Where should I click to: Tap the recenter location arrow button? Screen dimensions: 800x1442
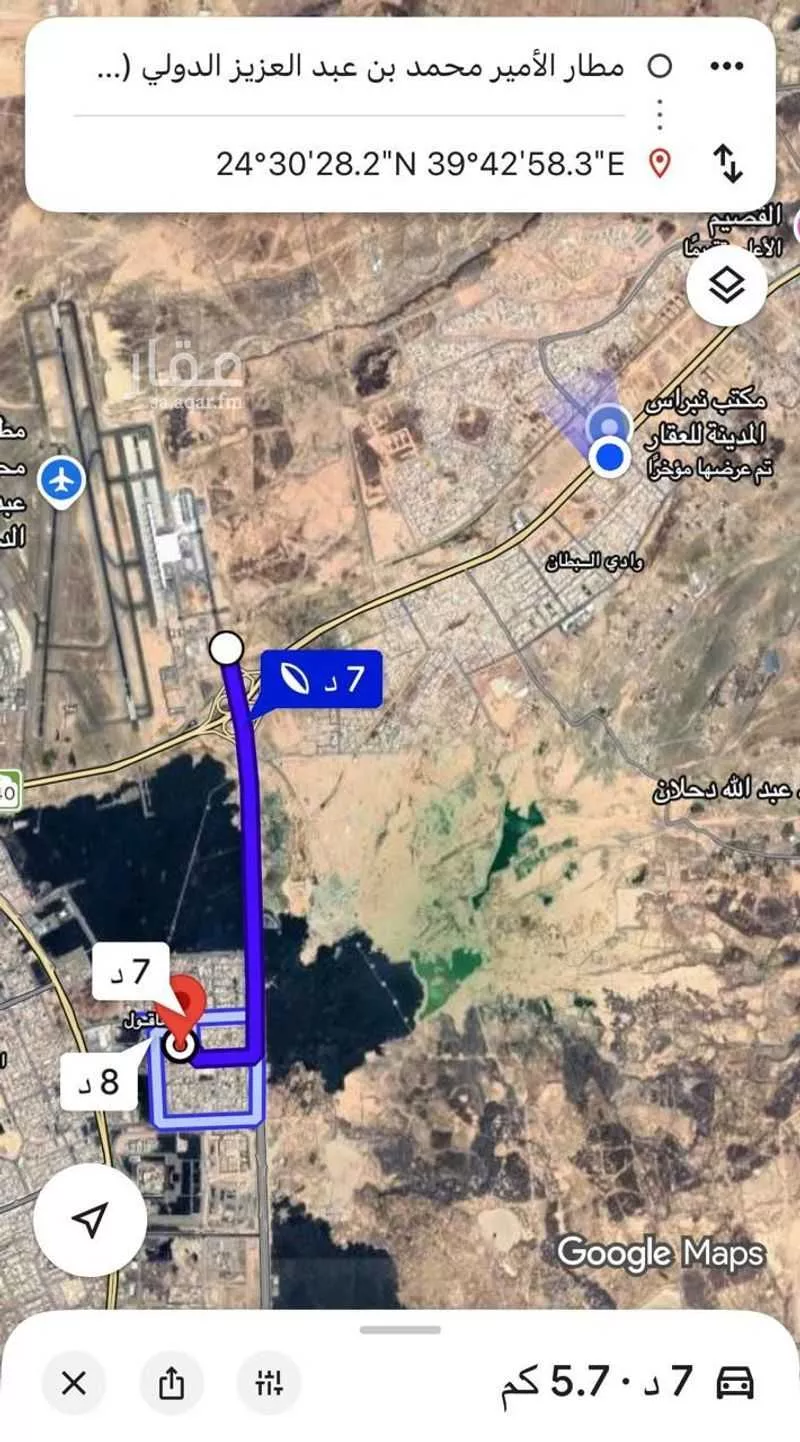[x=90, y=1220]
